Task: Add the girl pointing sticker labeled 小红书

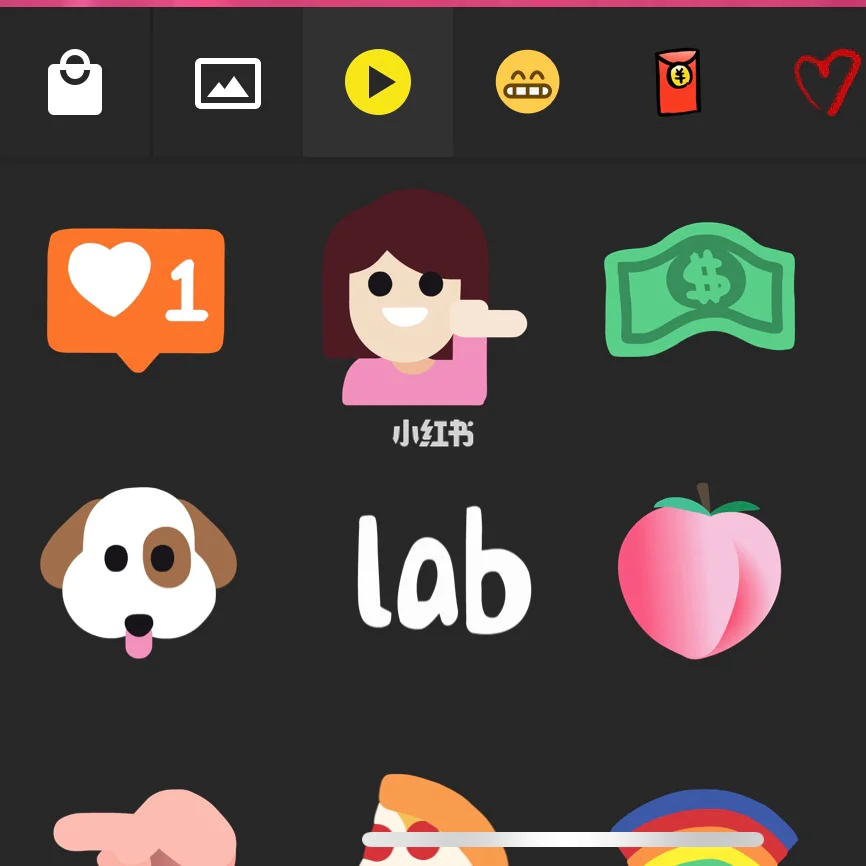Action: point(418,300)
